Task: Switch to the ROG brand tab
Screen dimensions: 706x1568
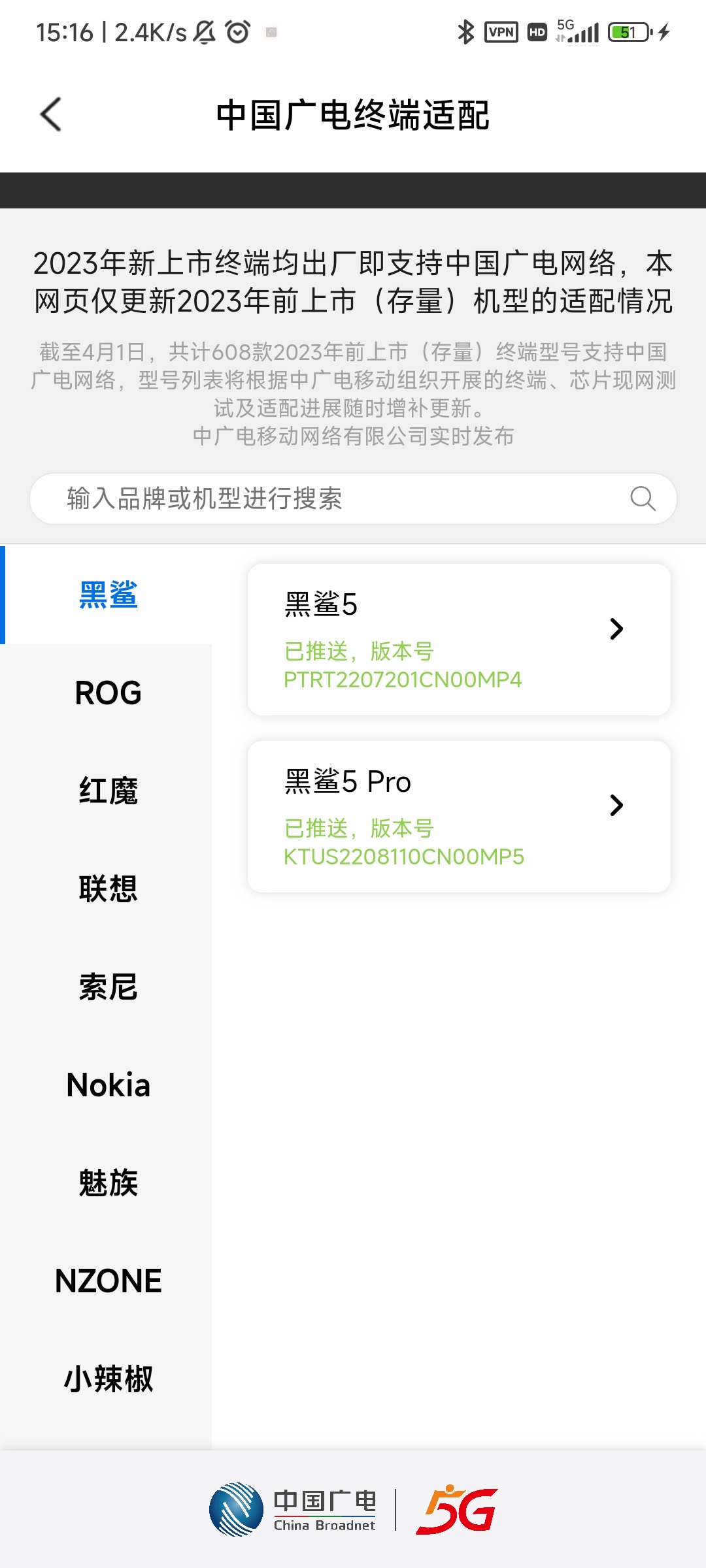Action: [x=108, y=693]
